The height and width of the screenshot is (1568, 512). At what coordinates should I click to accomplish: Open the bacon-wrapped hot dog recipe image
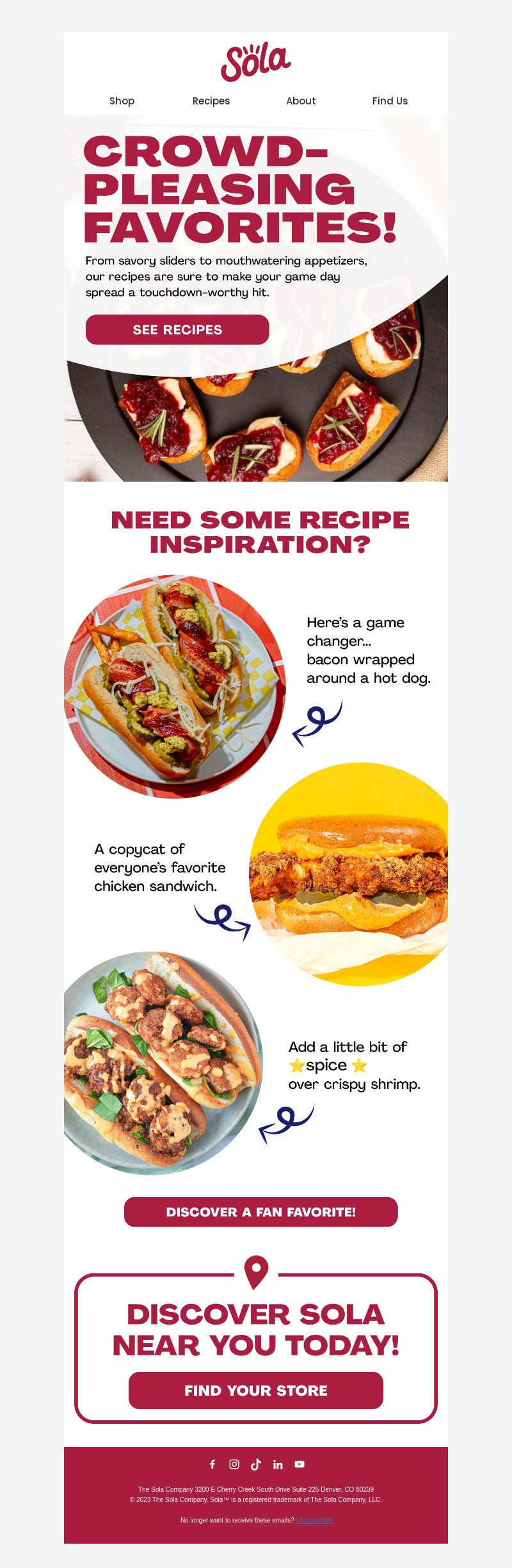(175, 687)
